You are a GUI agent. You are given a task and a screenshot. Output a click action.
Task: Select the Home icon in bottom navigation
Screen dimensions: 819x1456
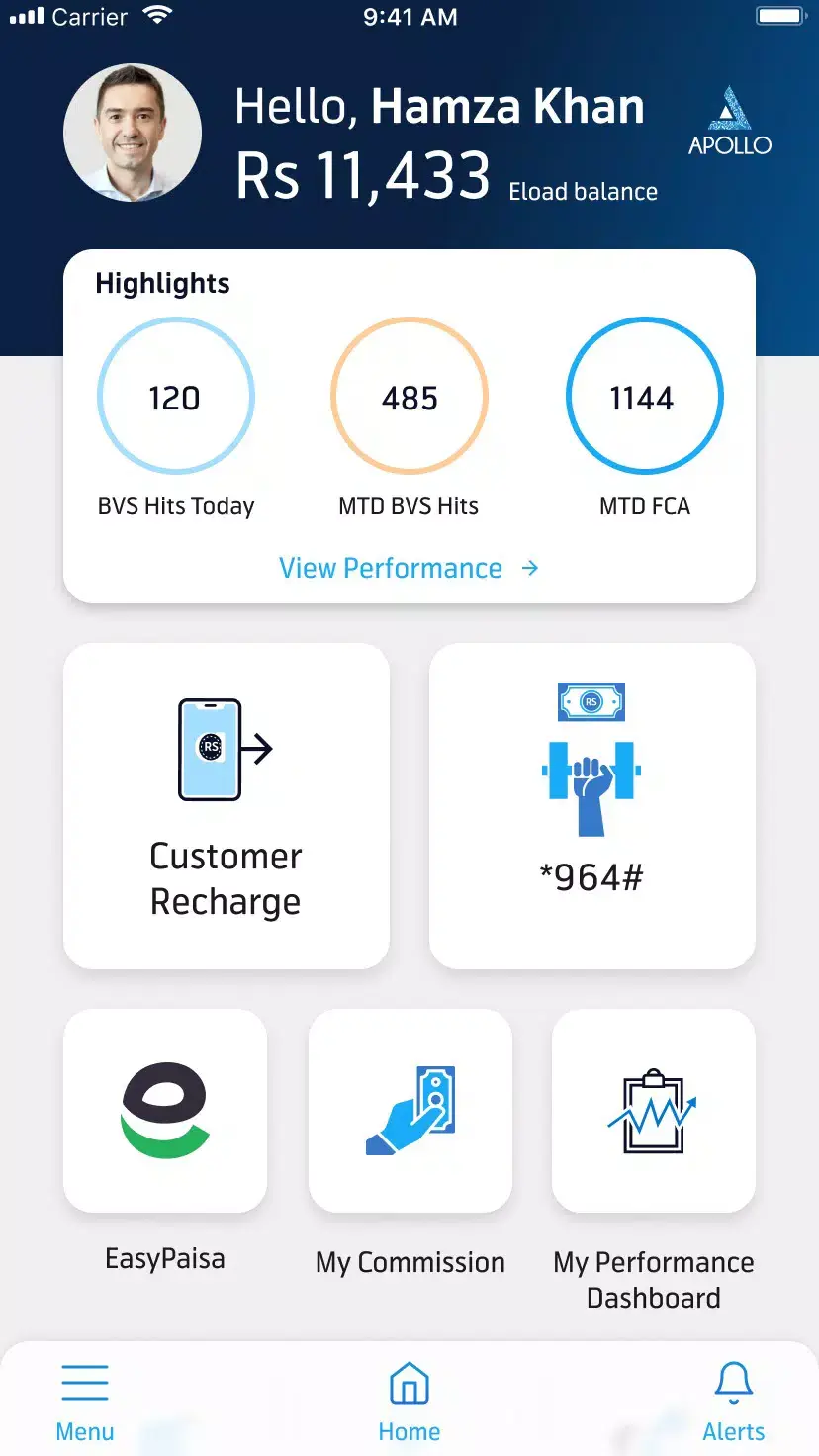[x=409, y=1380]
